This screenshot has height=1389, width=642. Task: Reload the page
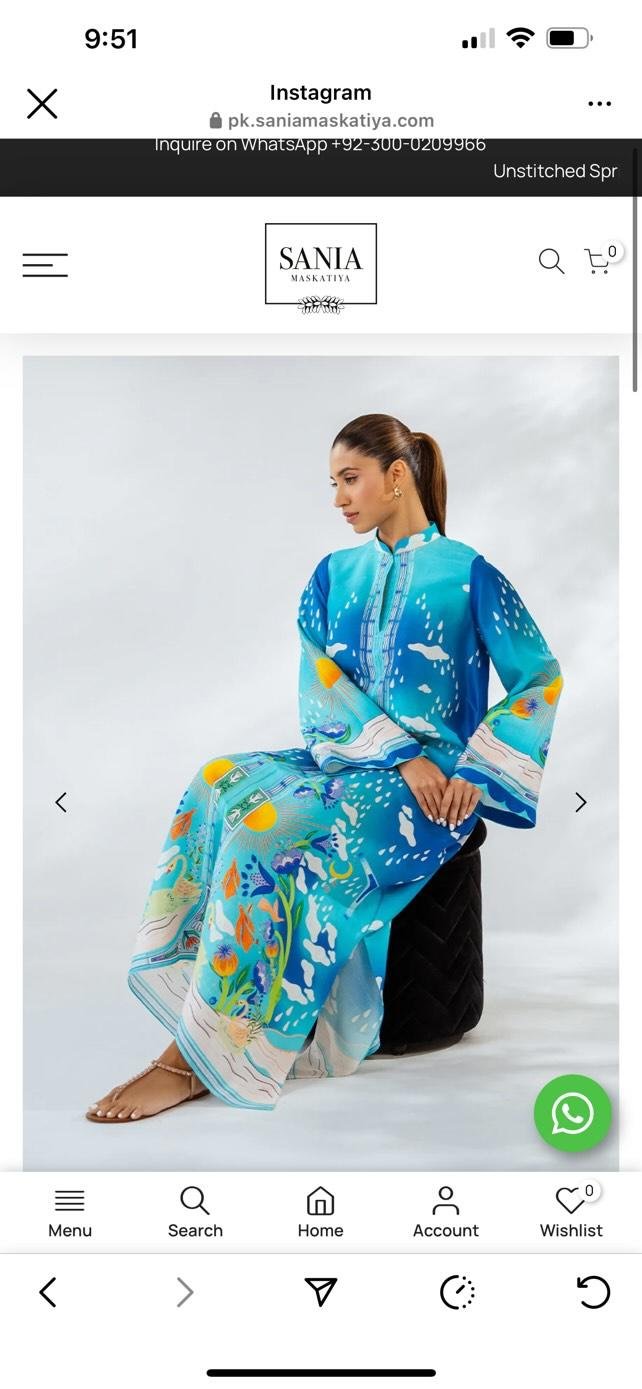[x=594, y=1293]
